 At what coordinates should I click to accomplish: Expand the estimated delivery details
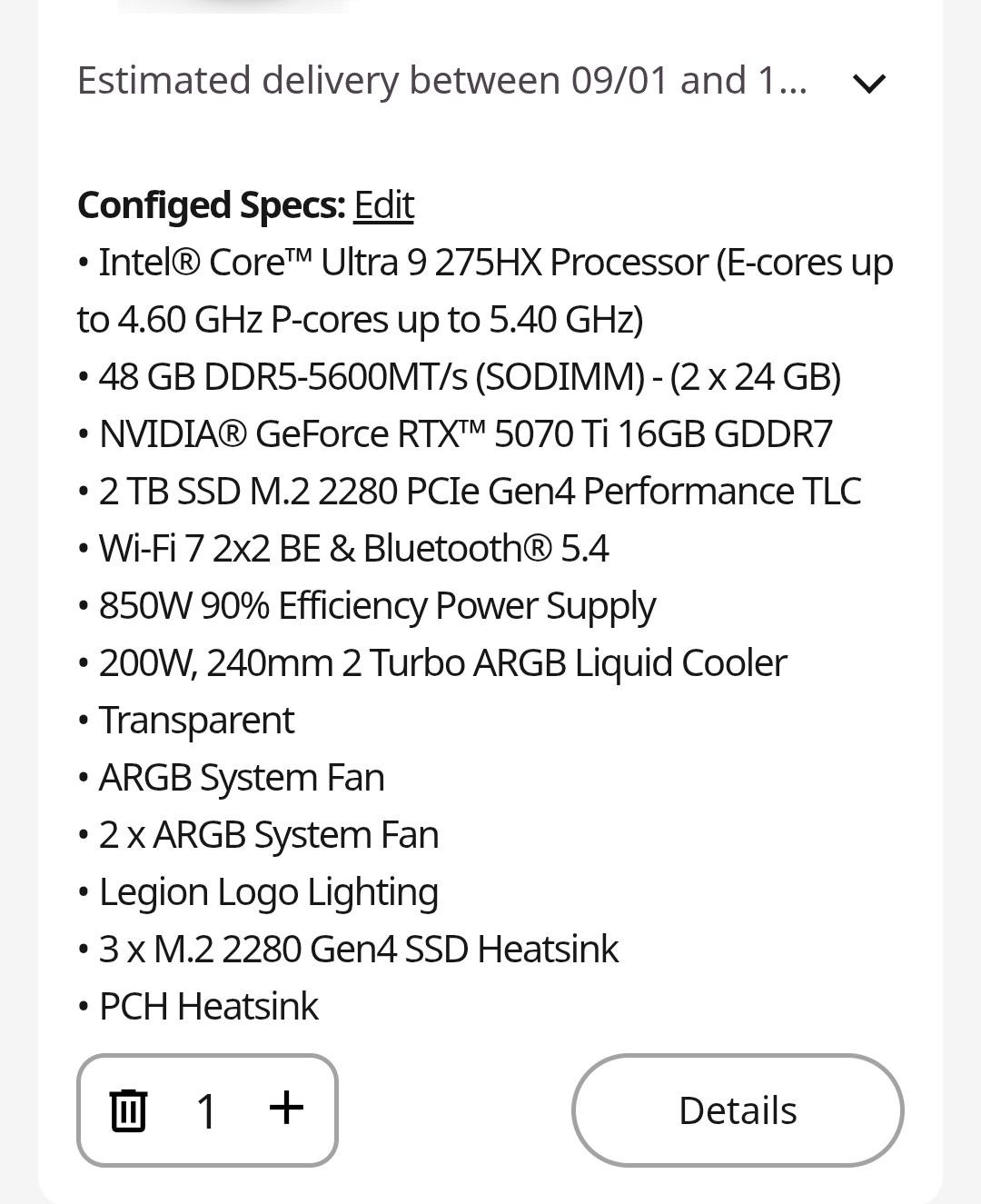coord(869,84)
